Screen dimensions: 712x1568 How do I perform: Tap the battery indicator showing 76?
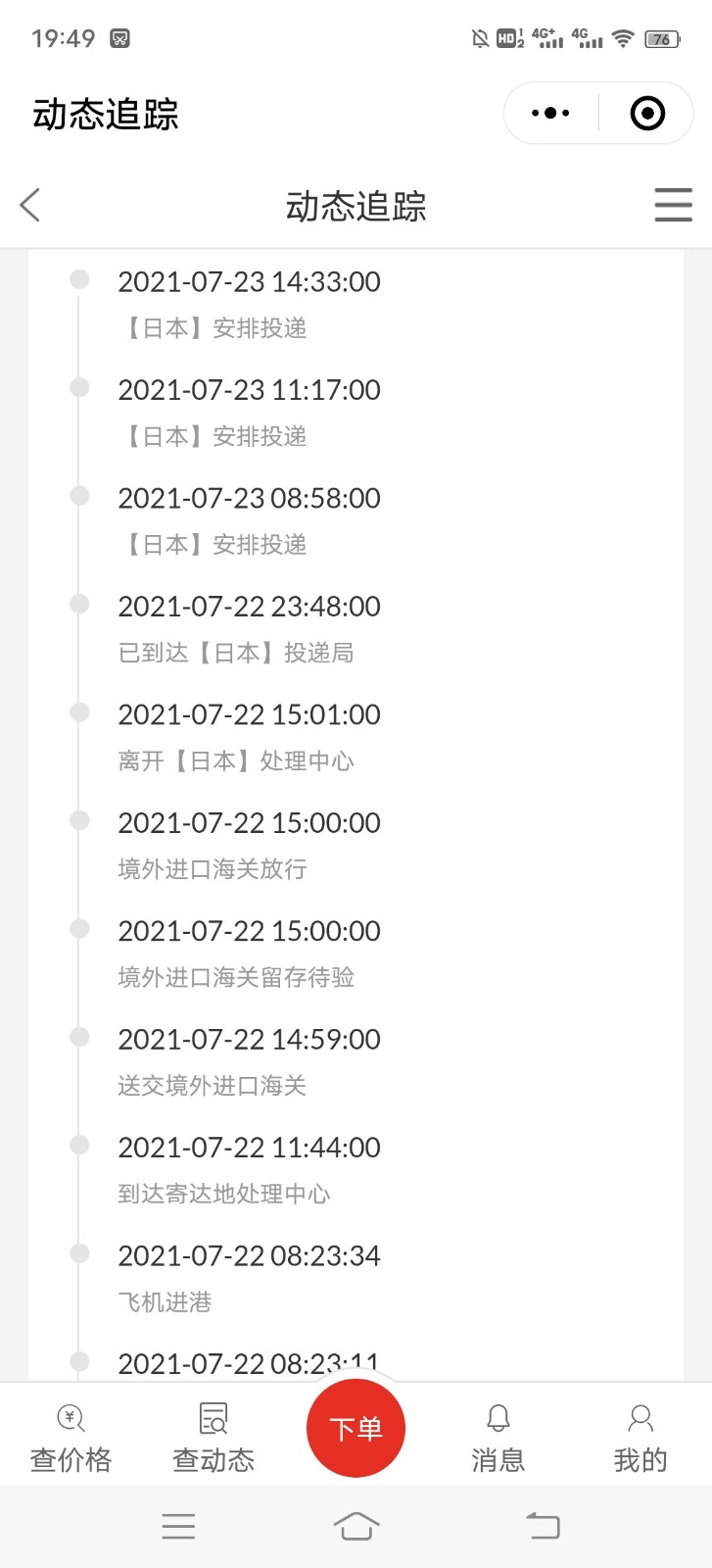pos(662,38)
